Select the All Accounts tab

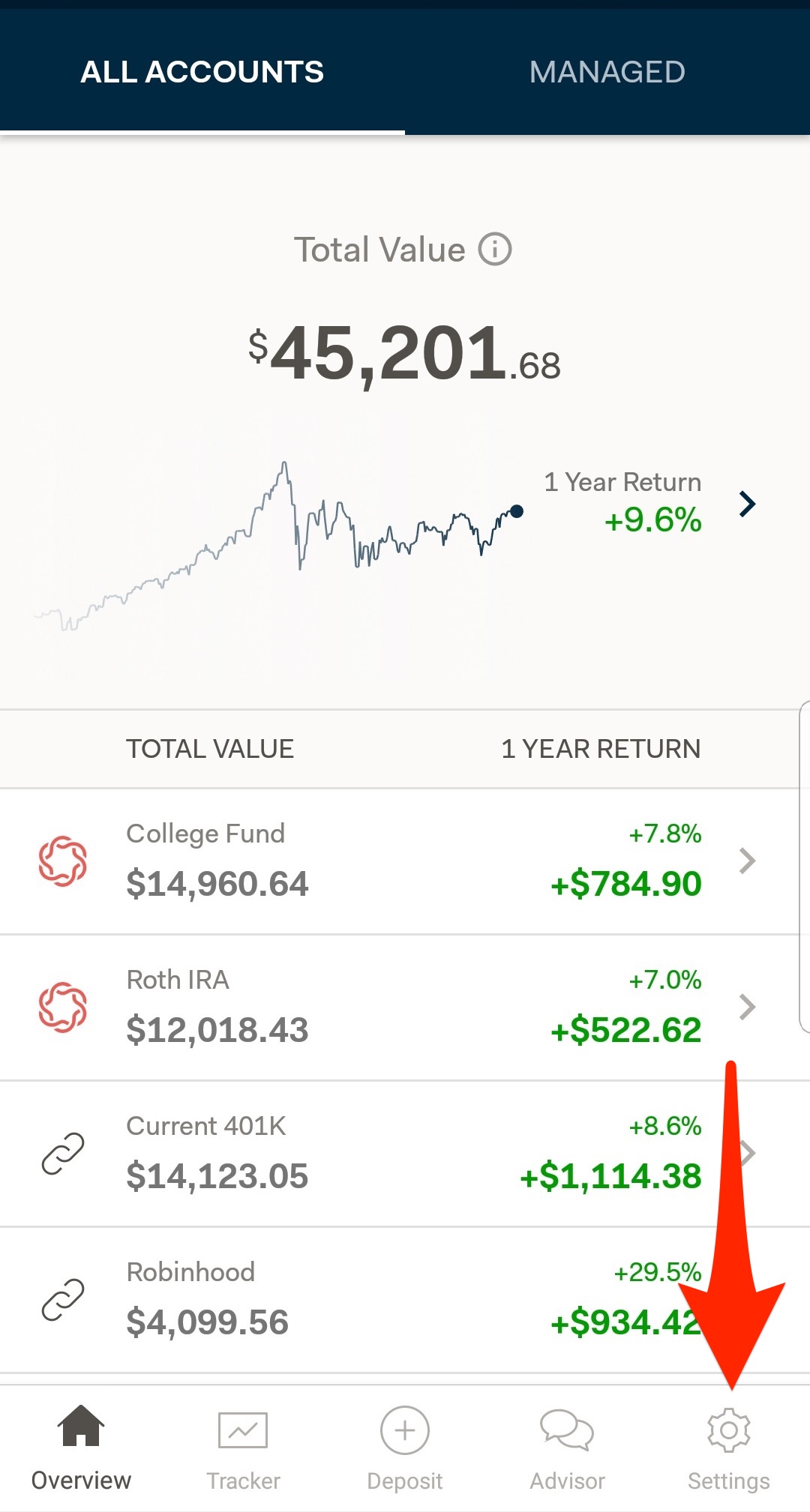point(202,72)
